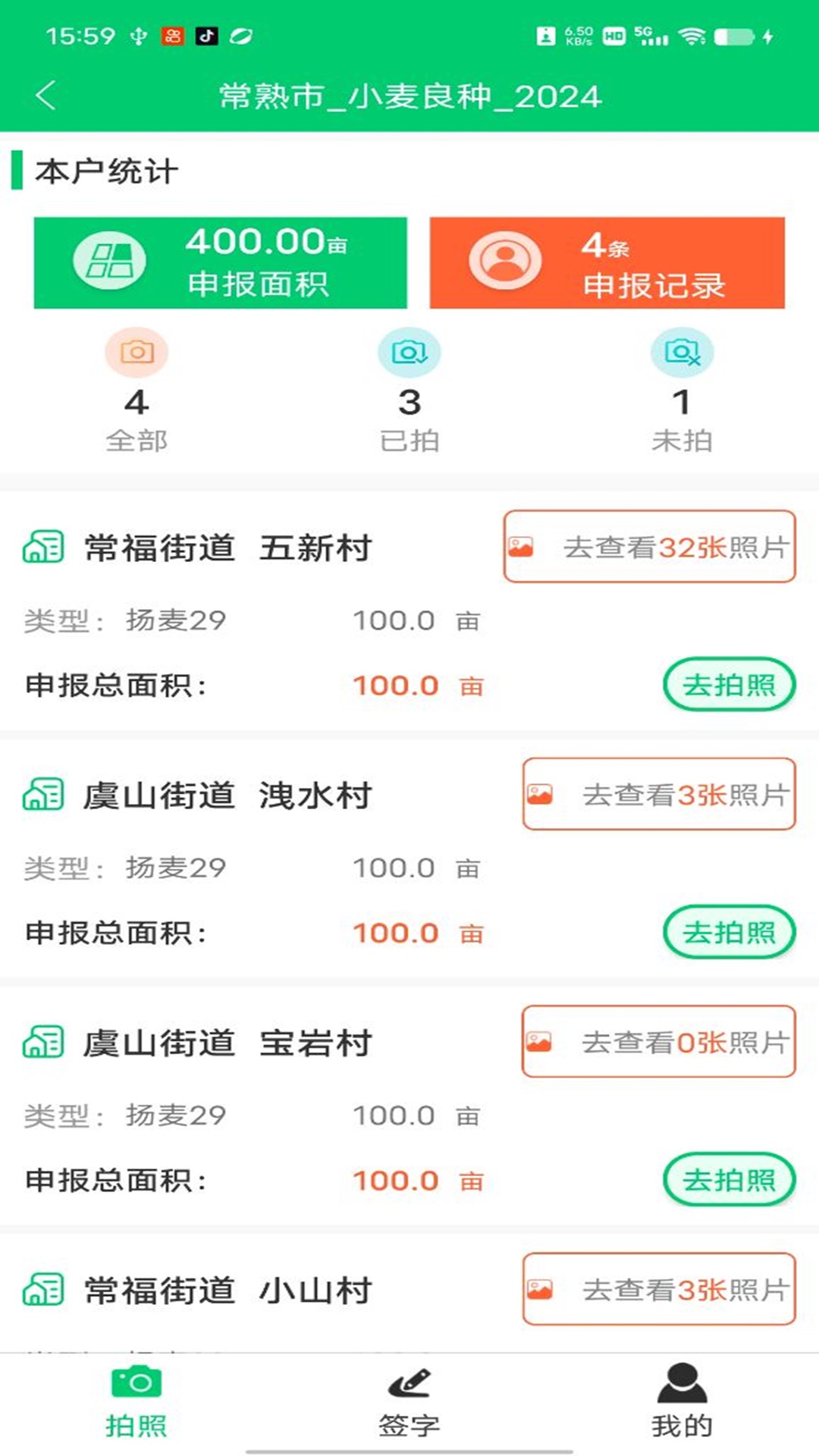
Task: Tap the camera-check icon above 已拍
Action: click(x=409, y=351)
